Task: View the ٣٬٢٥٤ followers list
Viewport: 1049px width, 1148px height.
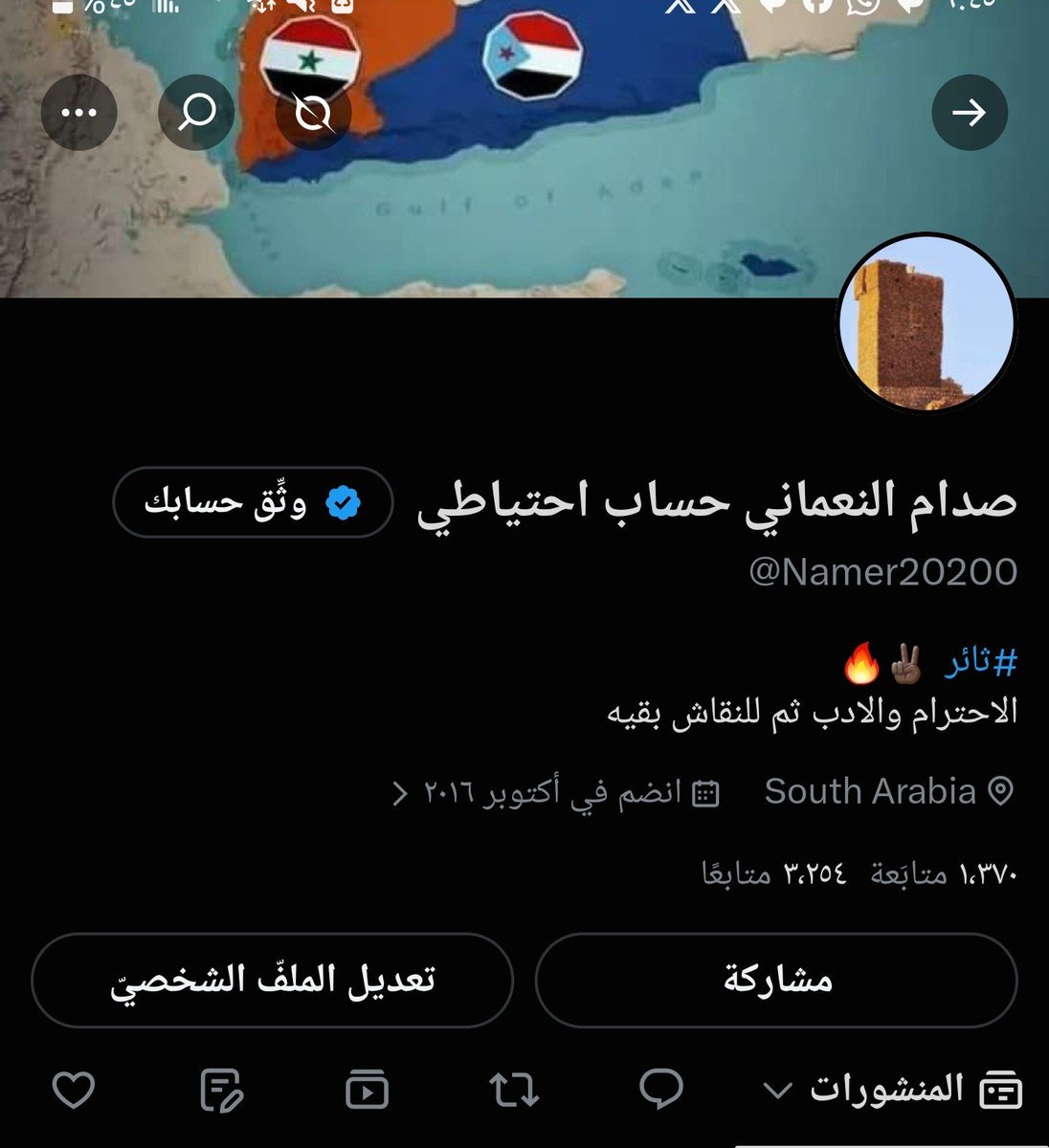Action: pyautogui.click(x=775, y=873)
